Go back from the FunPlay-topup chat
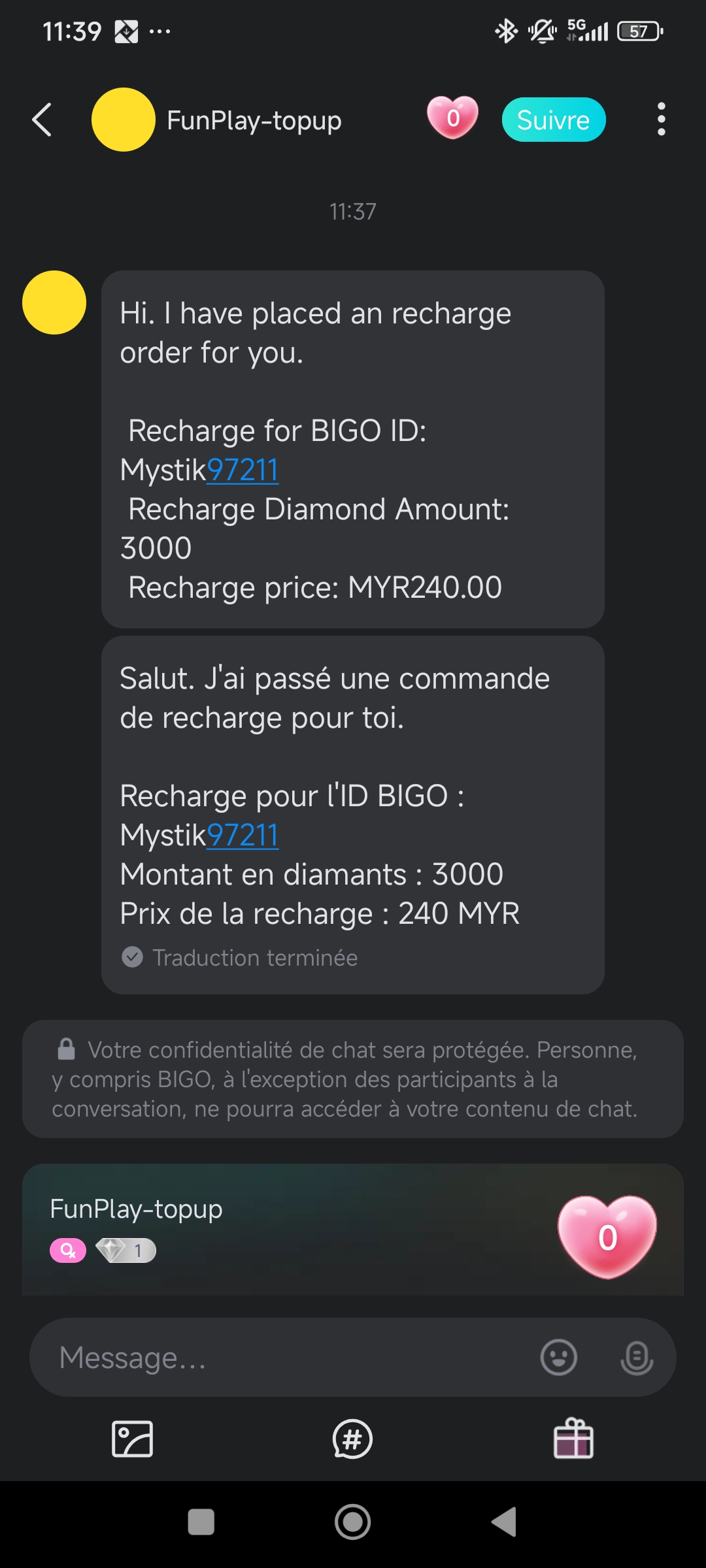 (42, 120)
